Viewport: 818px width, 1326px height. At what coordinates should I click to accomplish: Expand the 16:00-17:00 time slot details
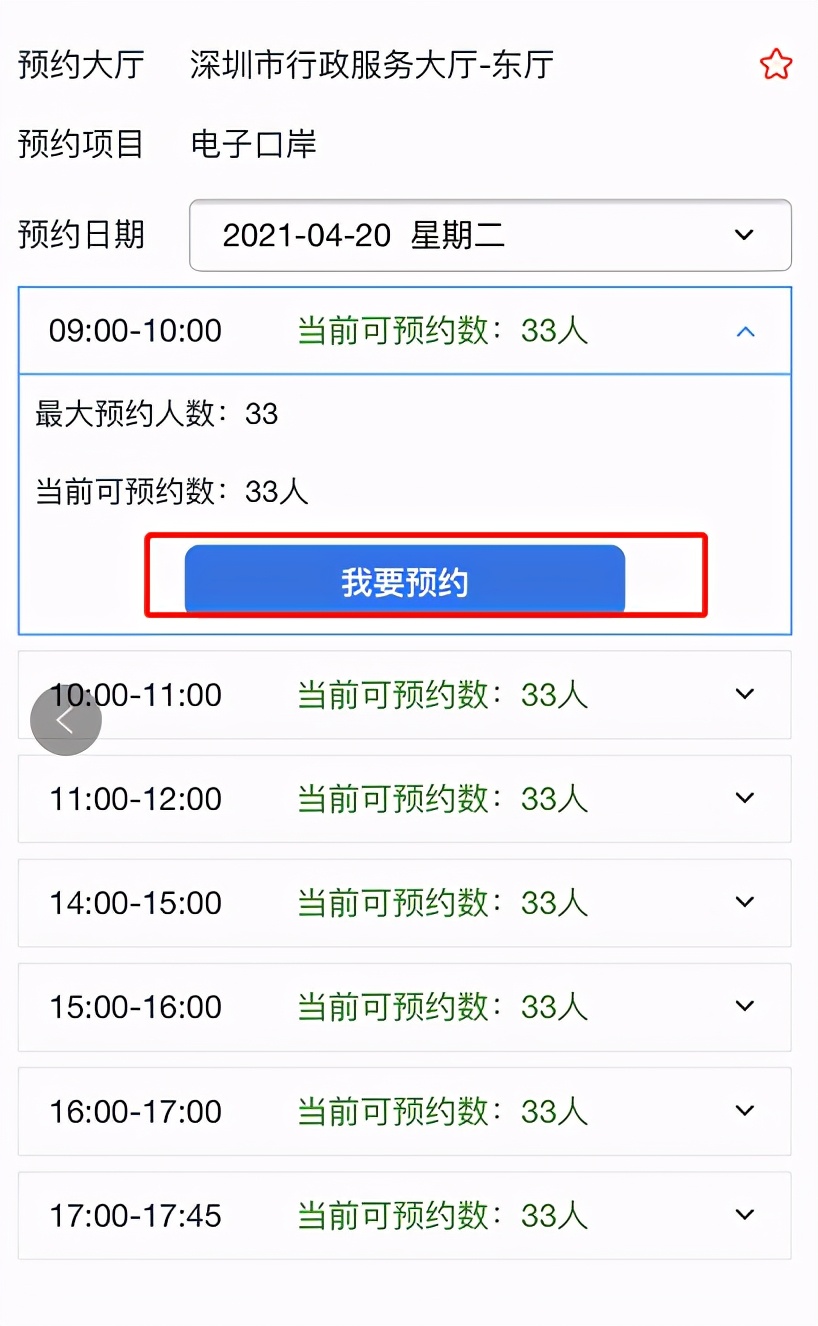pos(744,1111)
